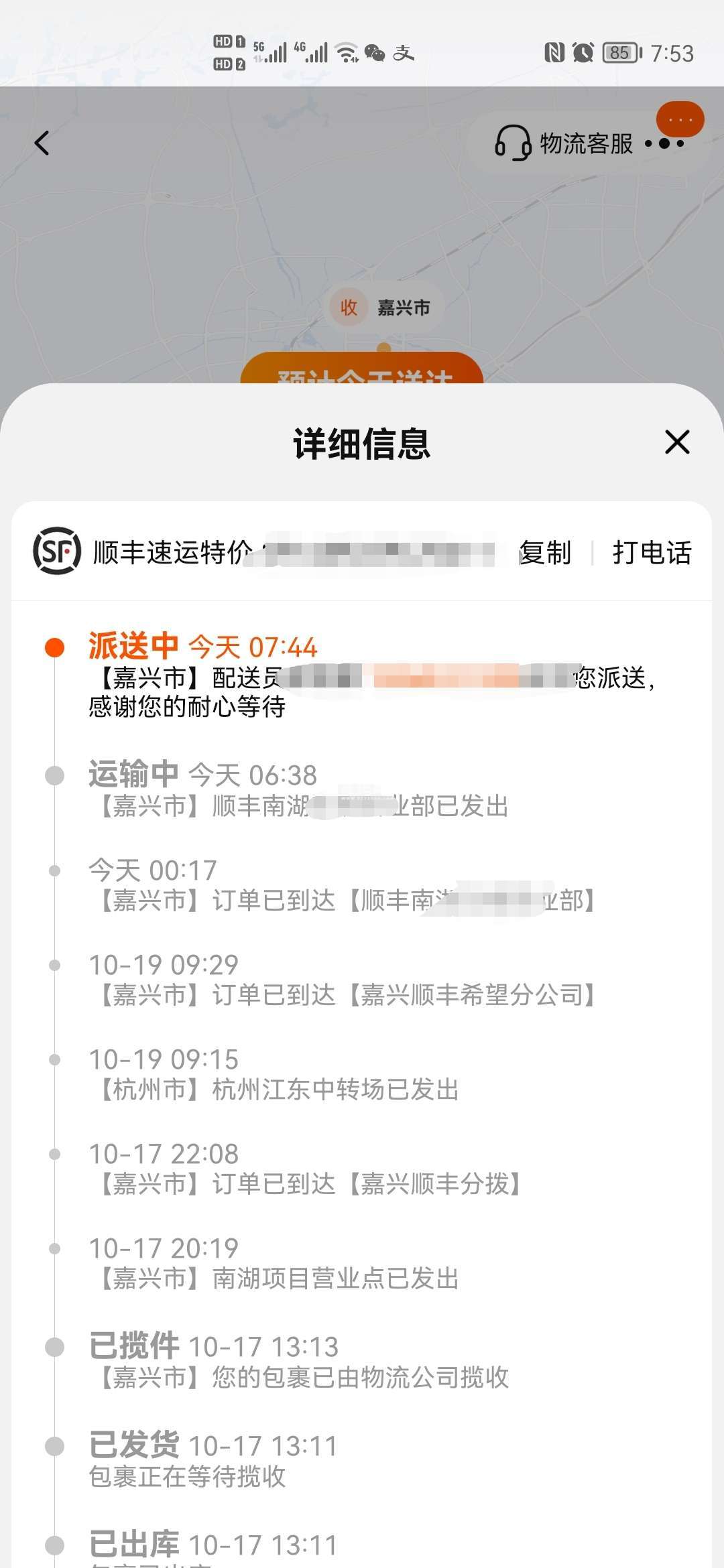The height and width of the screenshot is (1568, 724).
Task: Open the three-dot more options menu
Action: pos(665,143)
